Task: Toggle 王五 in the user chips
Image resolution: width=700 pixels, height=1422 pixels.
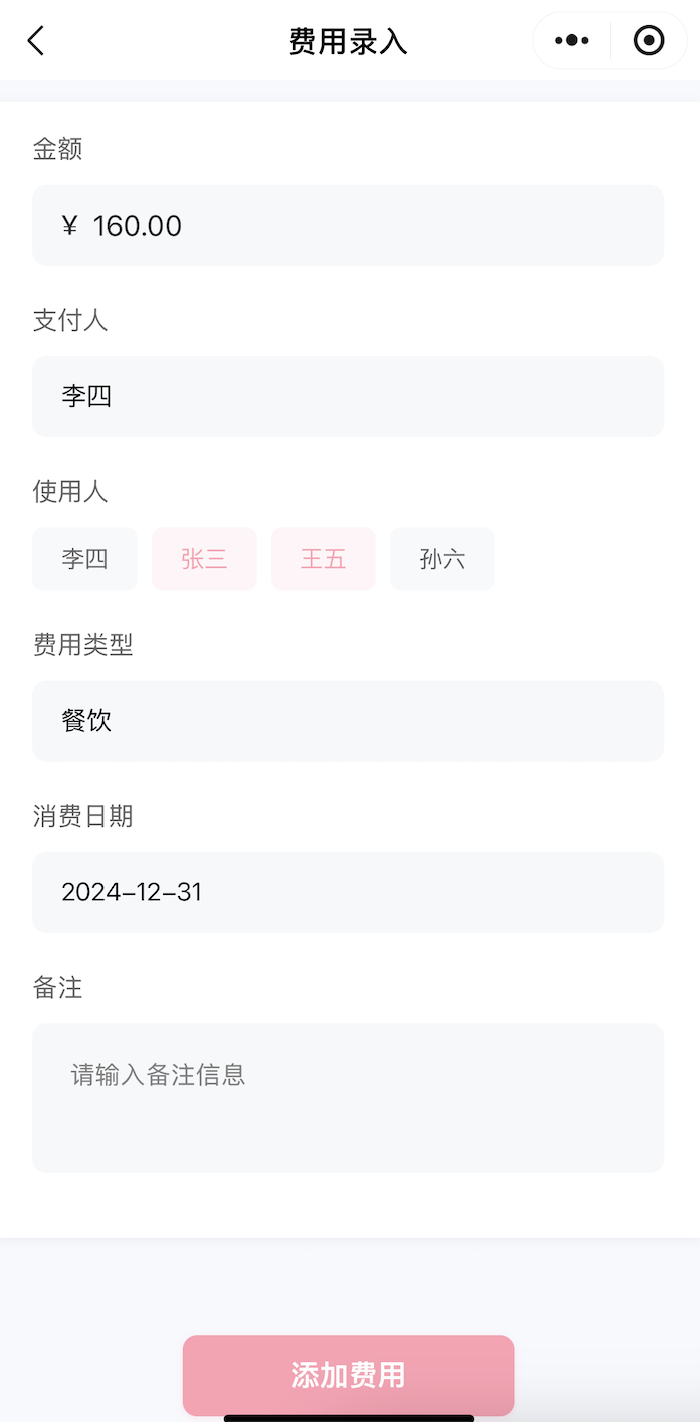Action: click(323, 559)
